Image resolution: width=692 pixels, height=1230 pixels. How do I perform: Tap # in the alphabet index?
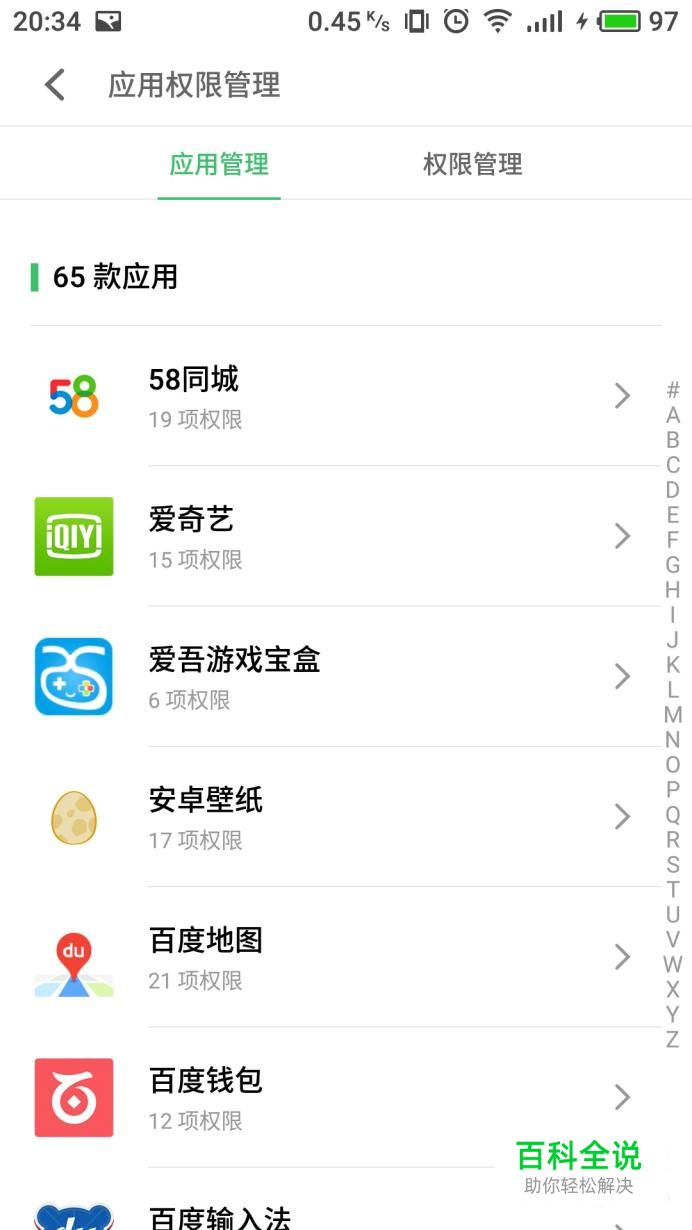(x=673, y=390)
